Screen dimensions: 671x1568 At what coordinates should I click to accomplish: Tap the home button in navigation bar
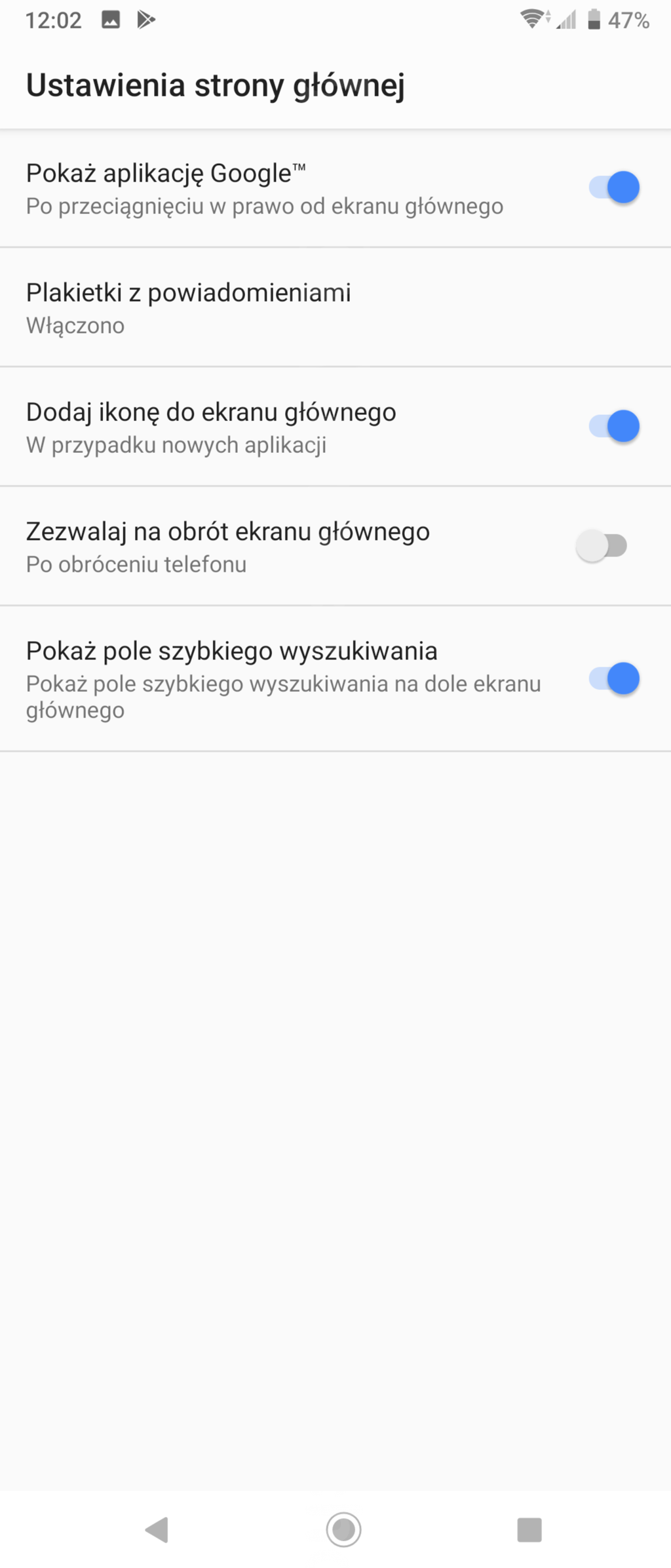(343, 1530)
